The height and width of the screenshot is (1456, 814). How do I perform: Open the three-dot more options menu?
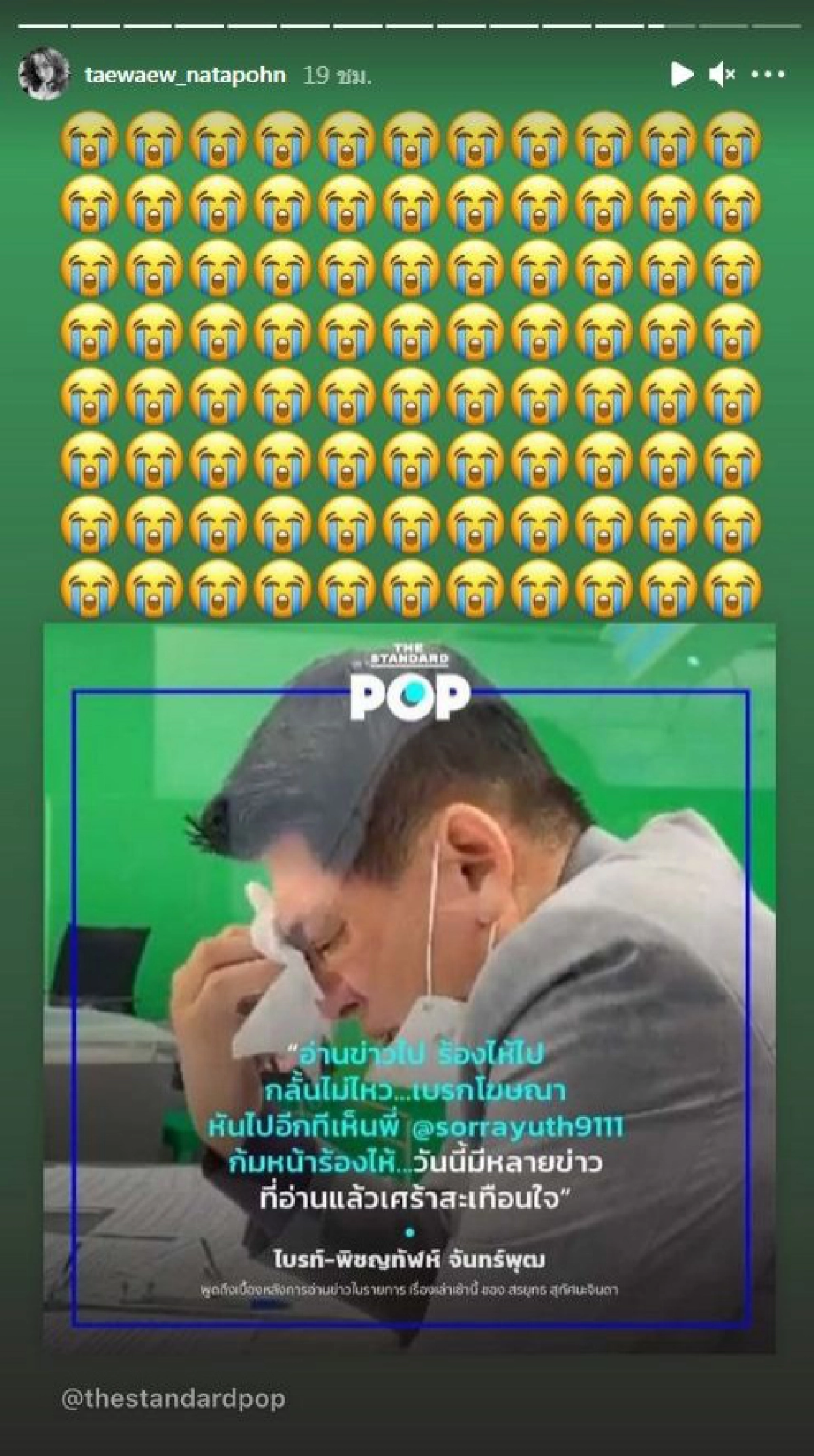click(769, 75)
